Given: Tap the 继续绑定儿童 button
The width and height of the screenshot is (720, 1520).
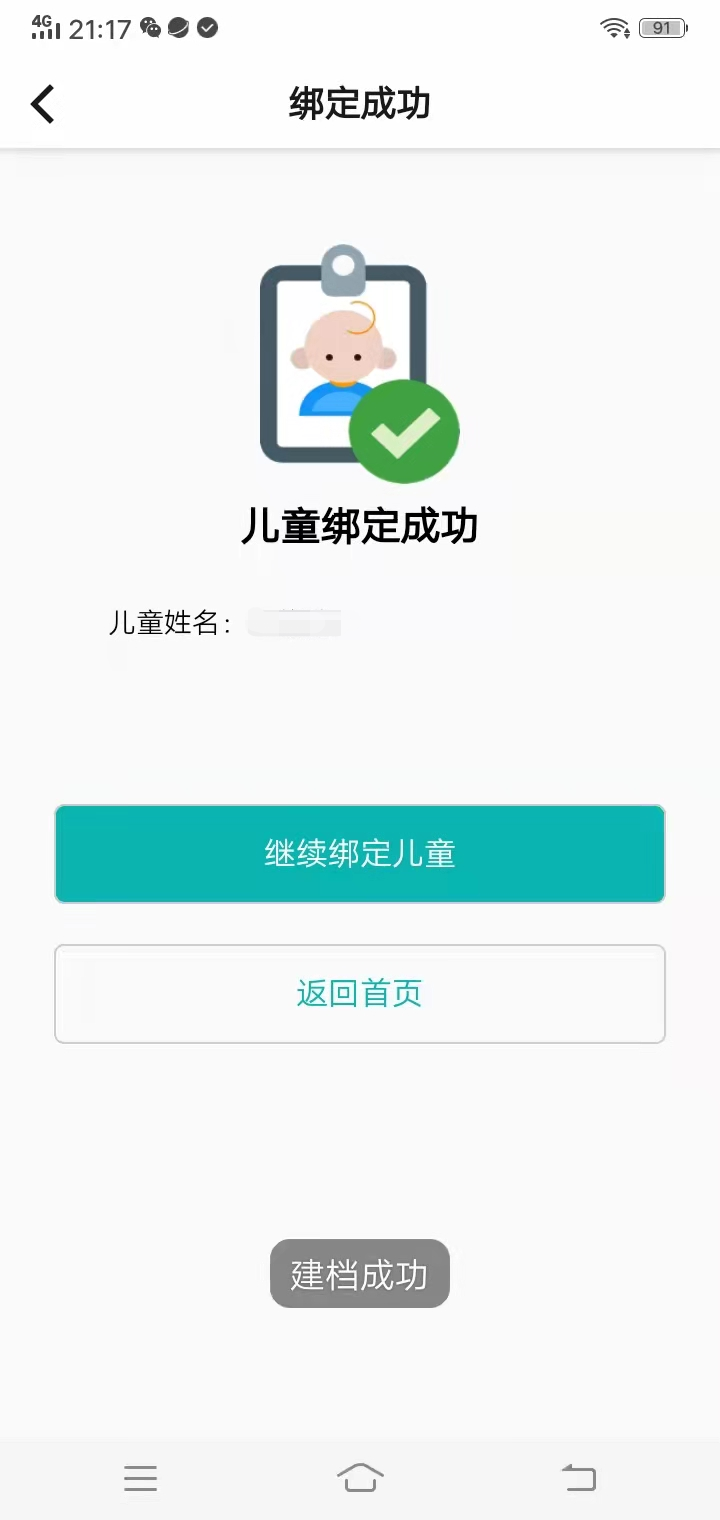Looking at the screenshot, I should click(x=360, y=854).
